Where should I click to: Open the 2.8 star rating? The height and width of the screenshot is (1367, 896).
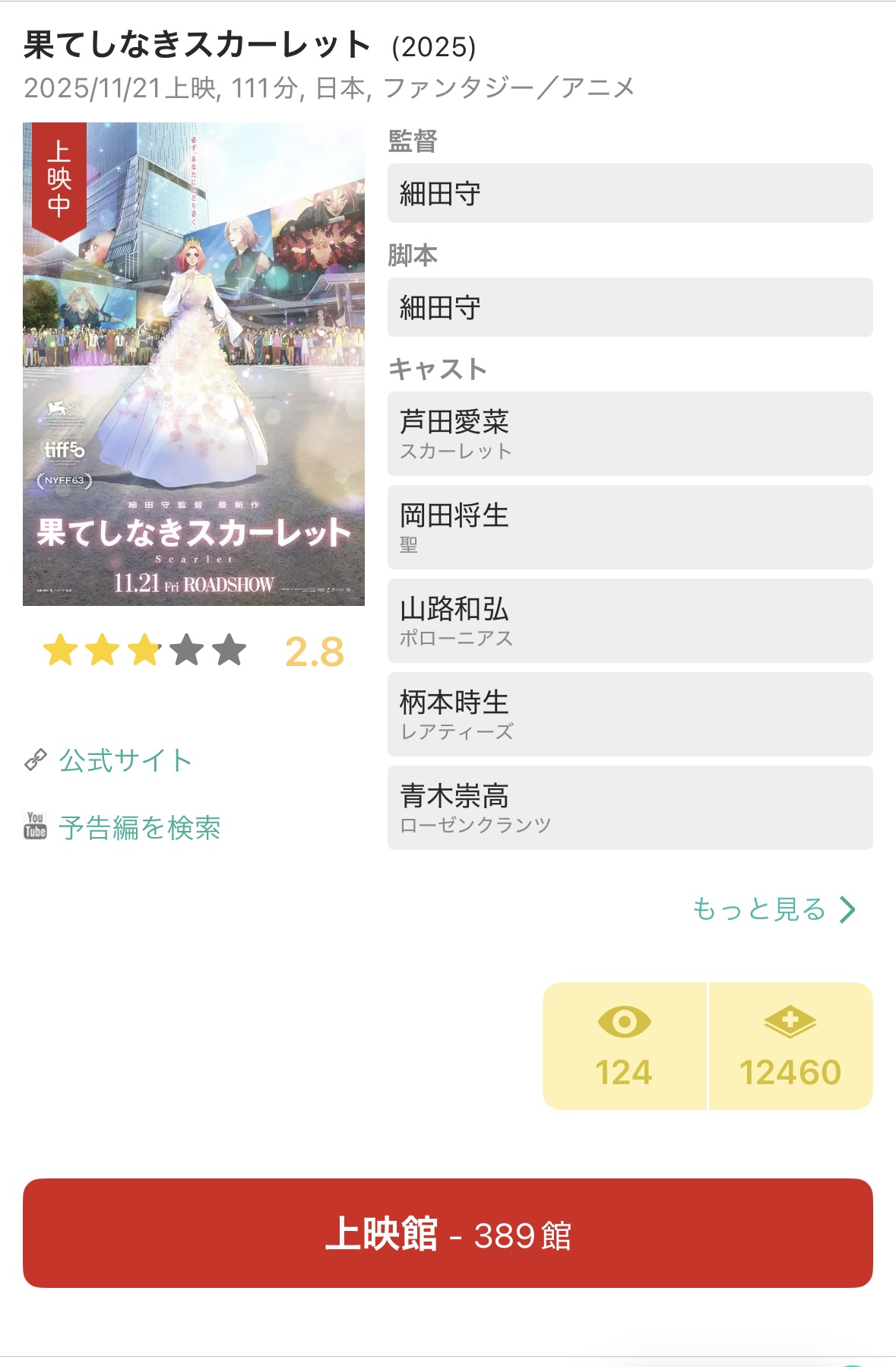(x=194, y=652)
